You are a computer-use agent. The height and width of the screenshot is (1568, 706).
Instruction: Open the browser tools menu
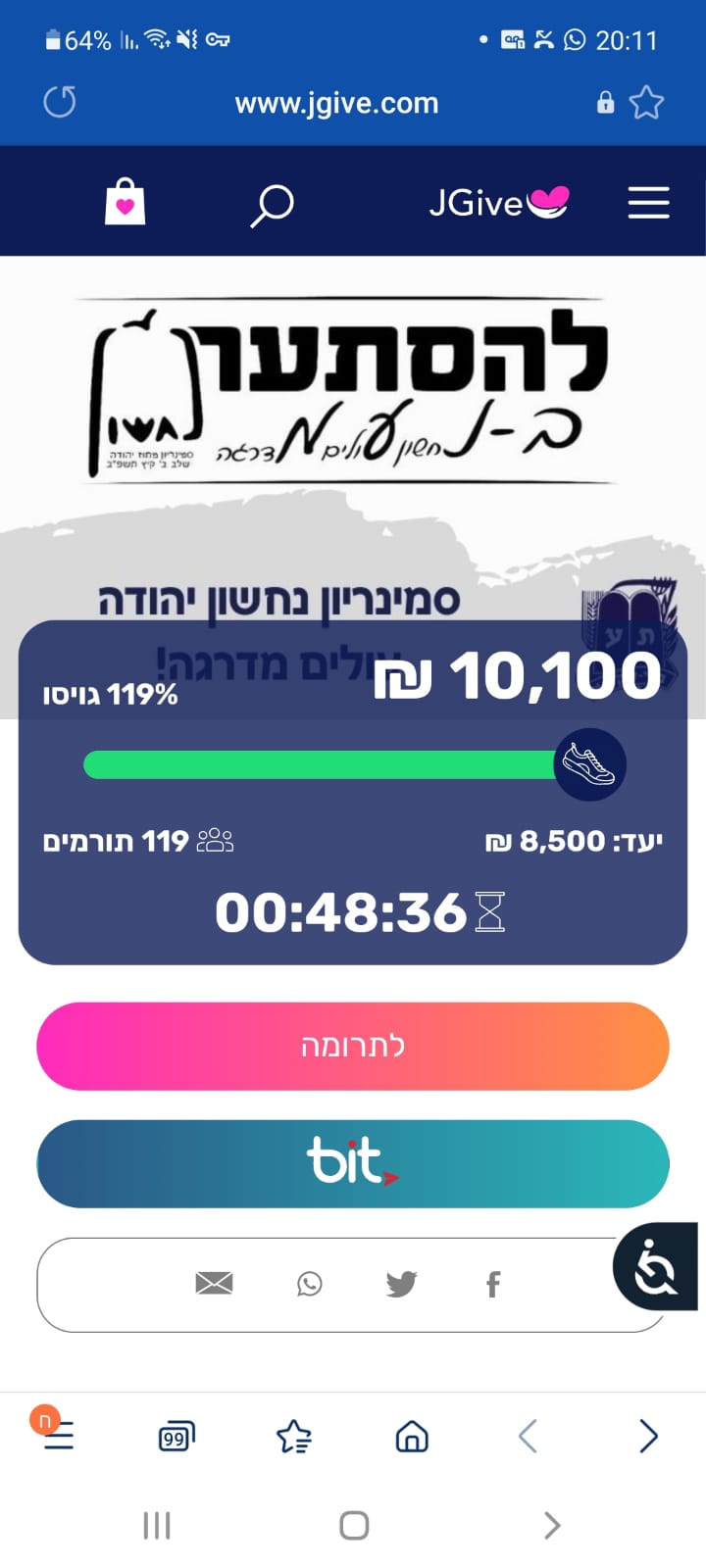click(58, 1437)
